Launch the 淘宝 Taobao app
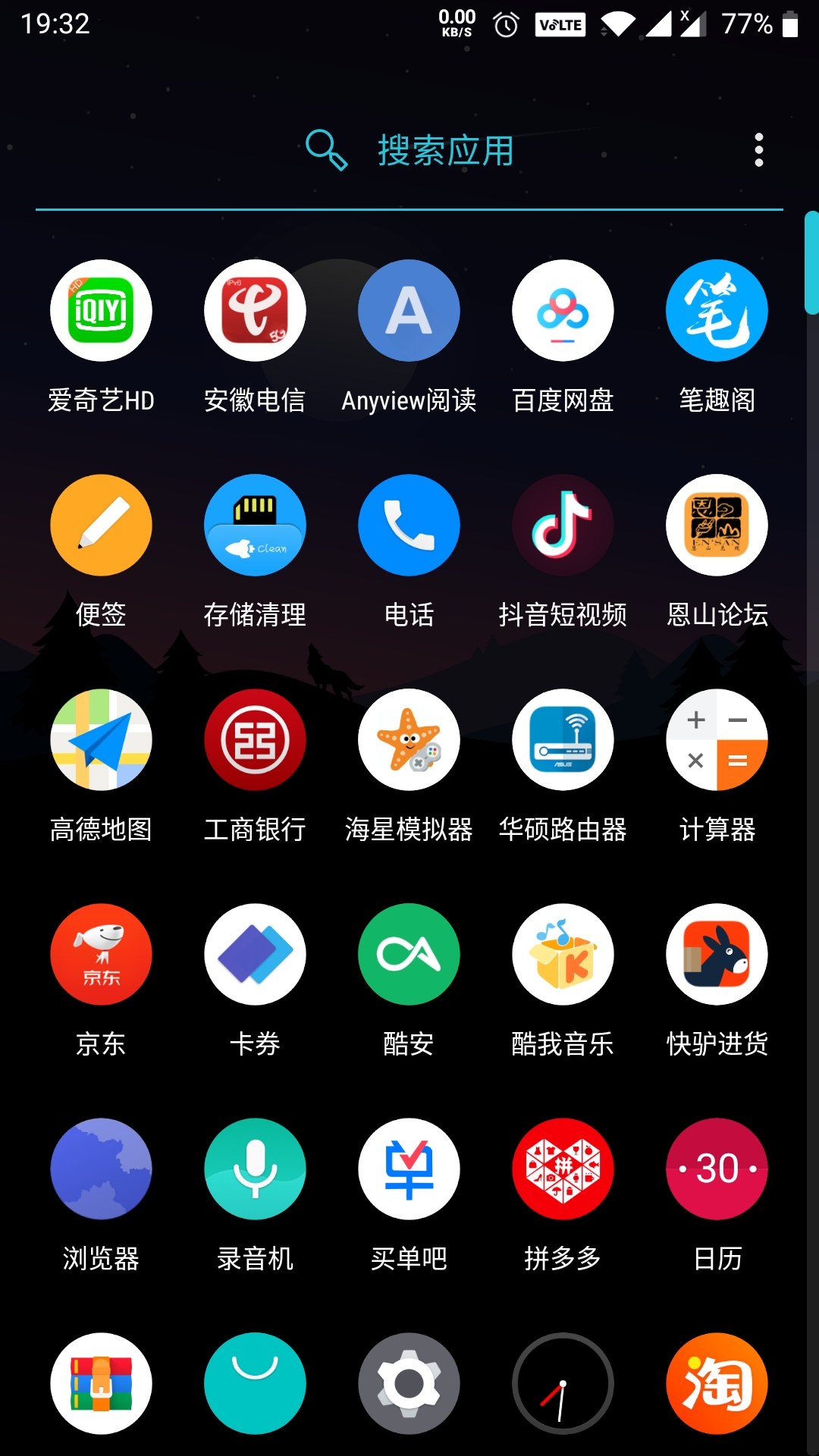The height and width of the screenshot is (1456, 819). point(716,1383)
